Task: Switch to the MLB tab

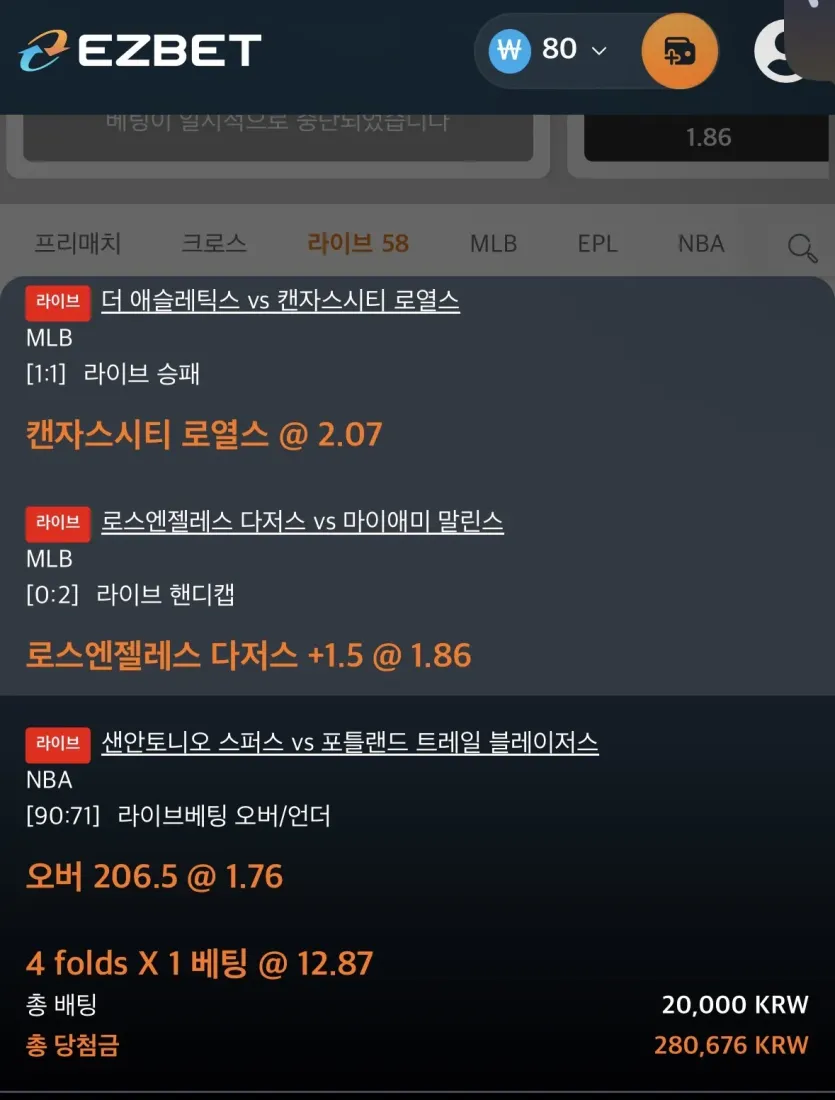Action: click(493, 243)
